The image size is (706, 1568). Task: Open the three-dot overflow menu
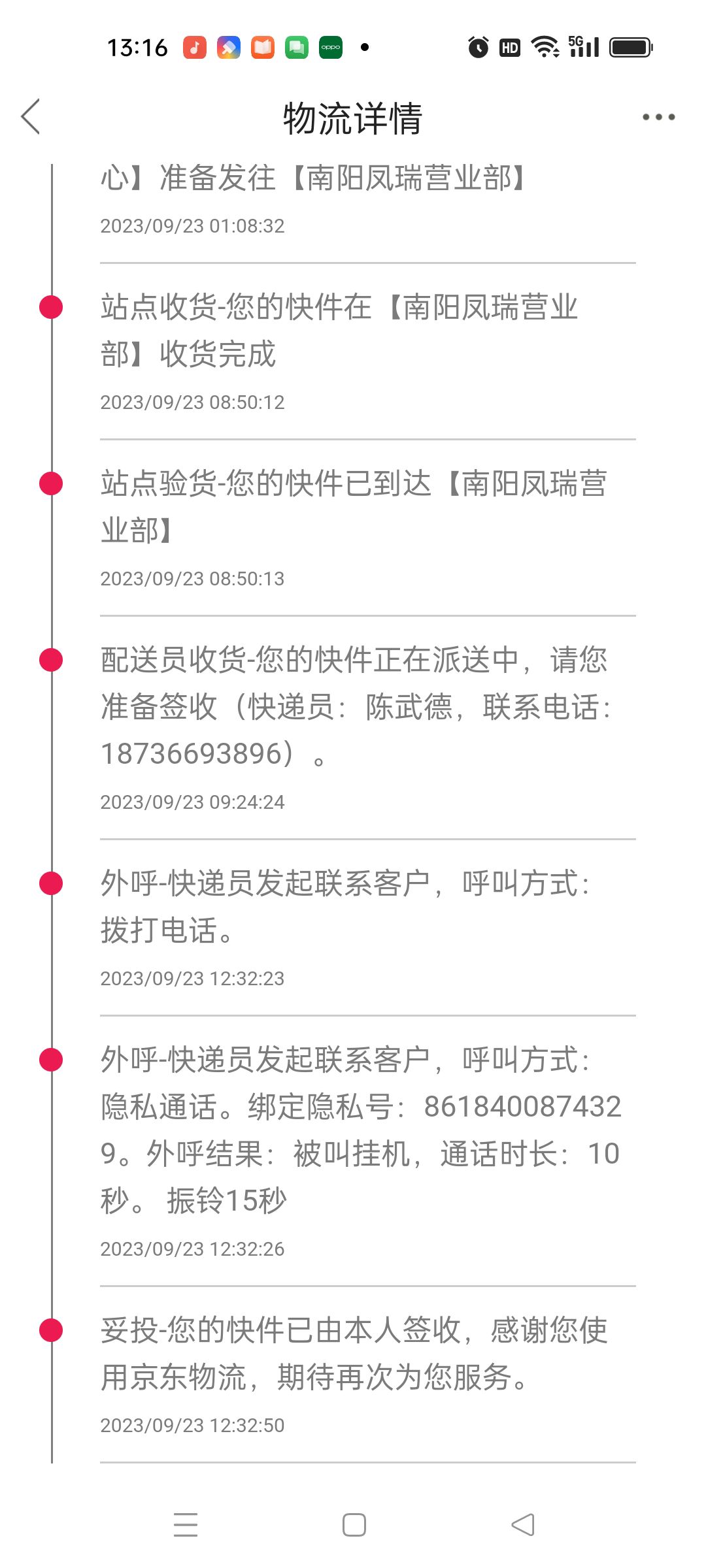point(658,118)
